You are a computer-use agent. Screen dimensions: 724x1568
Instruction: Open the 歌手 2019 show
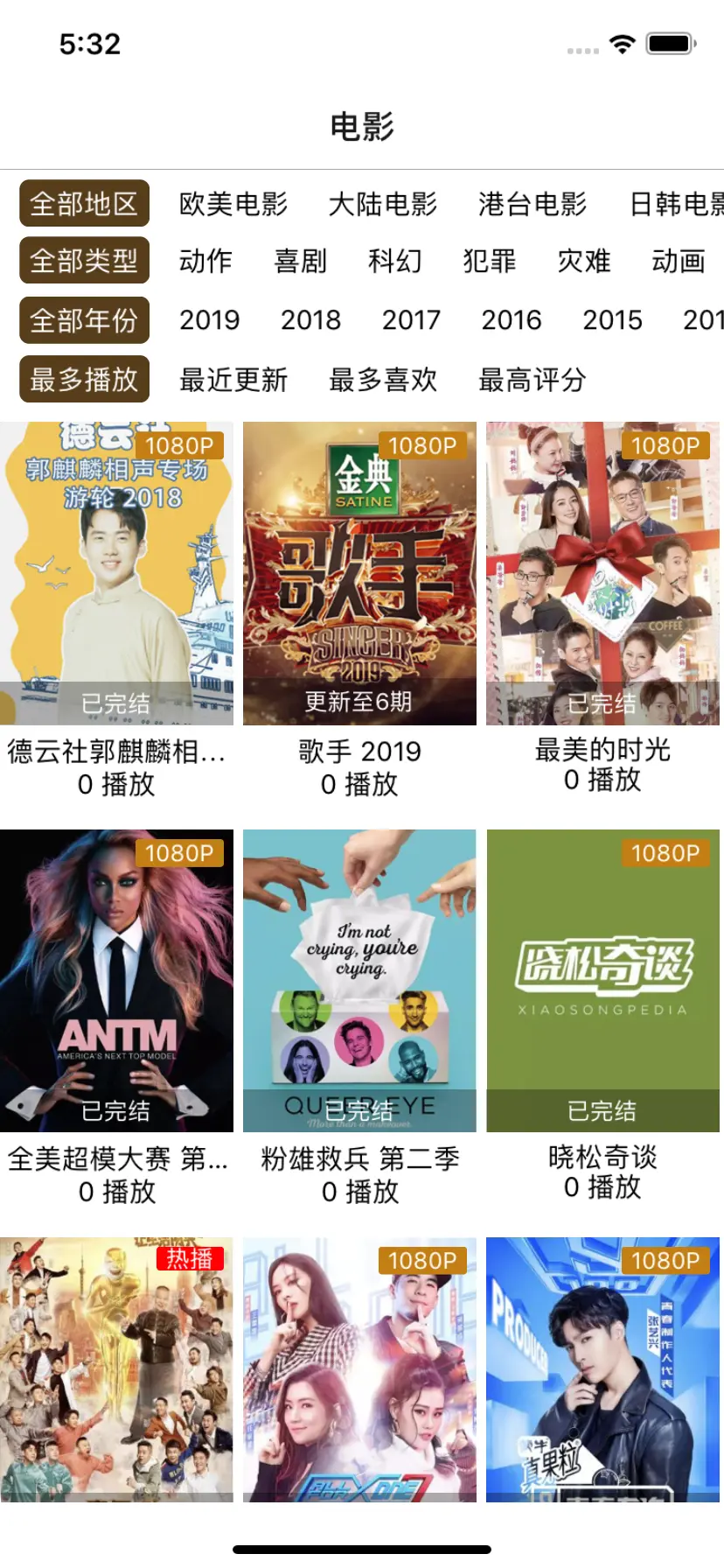coord(359,574)
